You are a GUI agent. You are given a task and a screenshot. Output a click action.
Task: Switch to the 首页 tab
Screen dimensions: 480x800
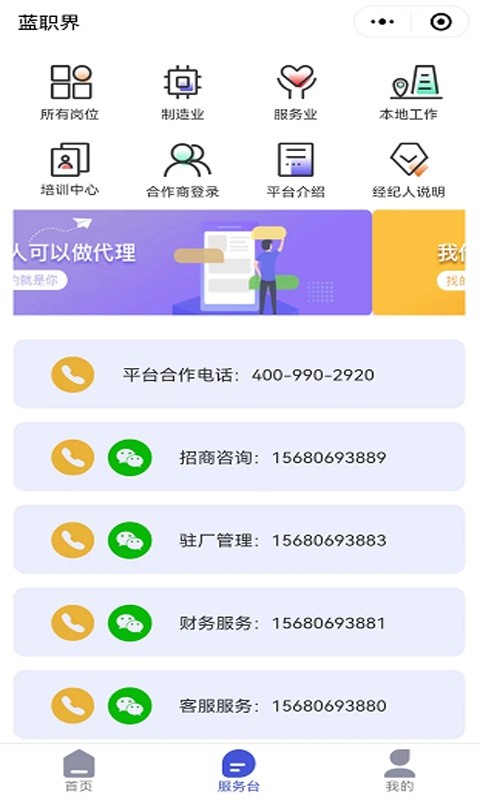(x=79, y=771)
